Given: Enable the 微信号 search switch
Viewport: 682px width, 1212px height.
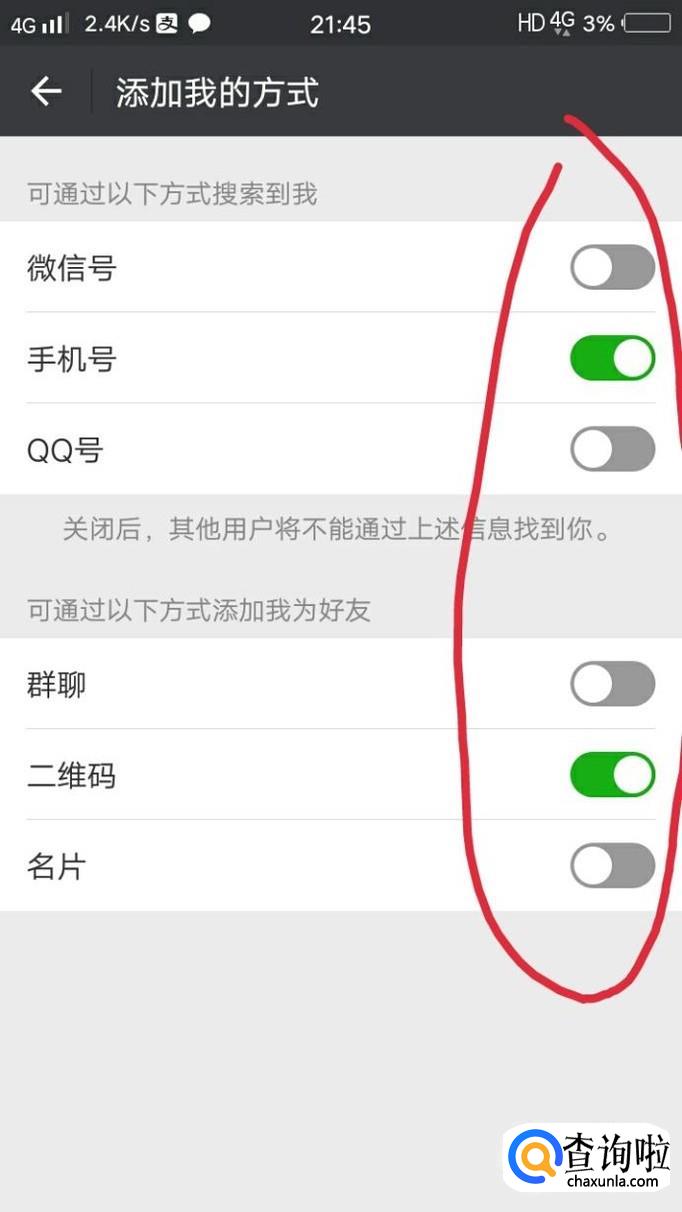Looking at the screenshot, I should pos(612,267).
